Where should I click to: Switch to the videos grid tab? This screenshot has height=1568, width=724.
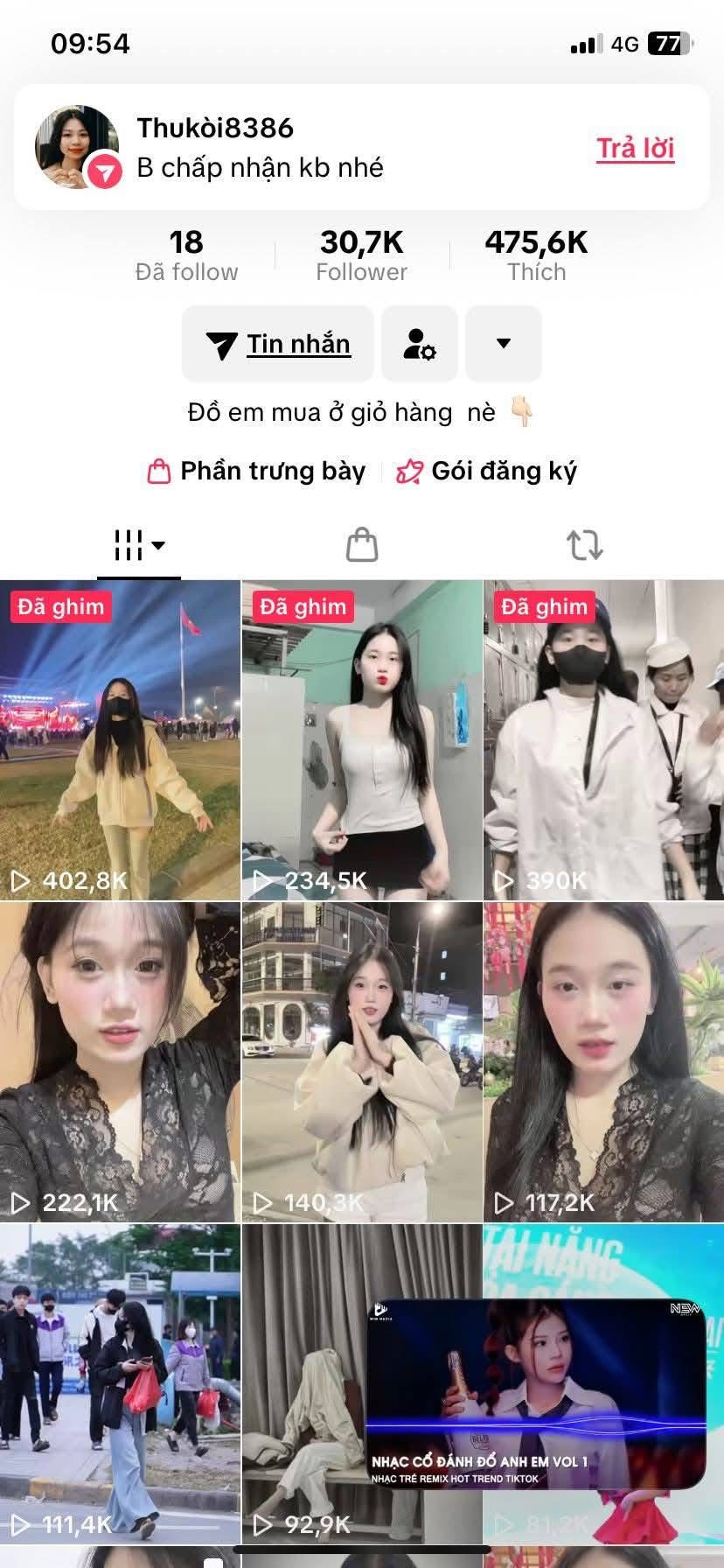[x=138, y=545]
